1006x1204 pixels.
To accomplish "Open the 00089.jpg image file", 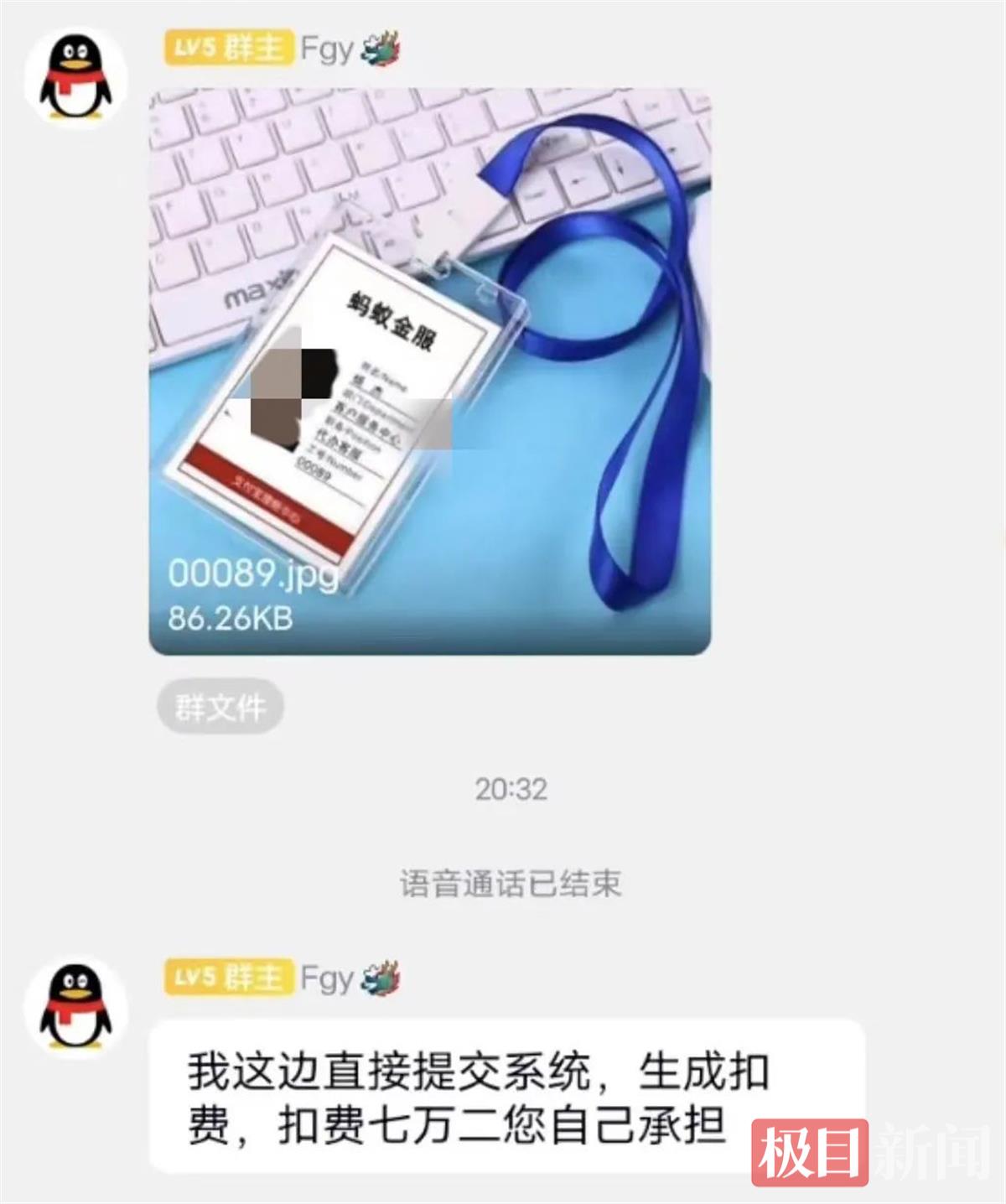I will point(429,371).
